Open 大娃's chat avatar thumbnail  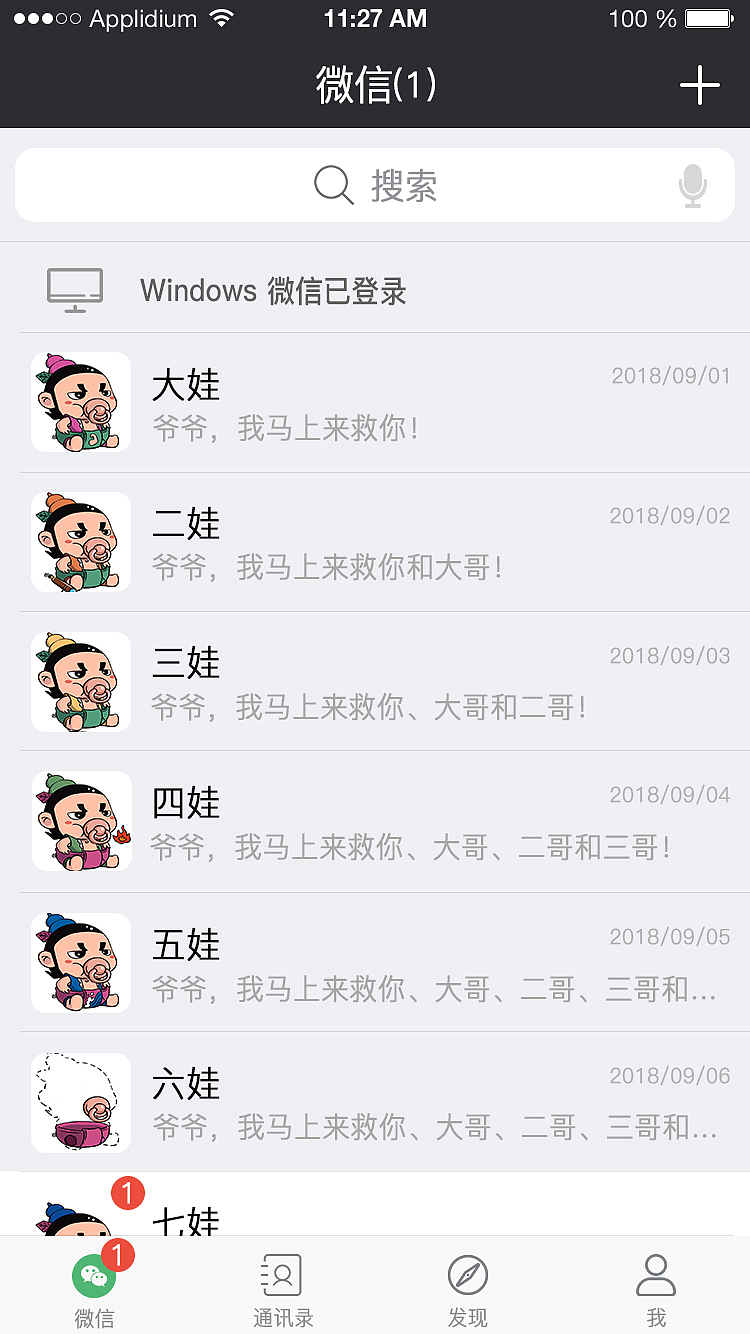80,401
